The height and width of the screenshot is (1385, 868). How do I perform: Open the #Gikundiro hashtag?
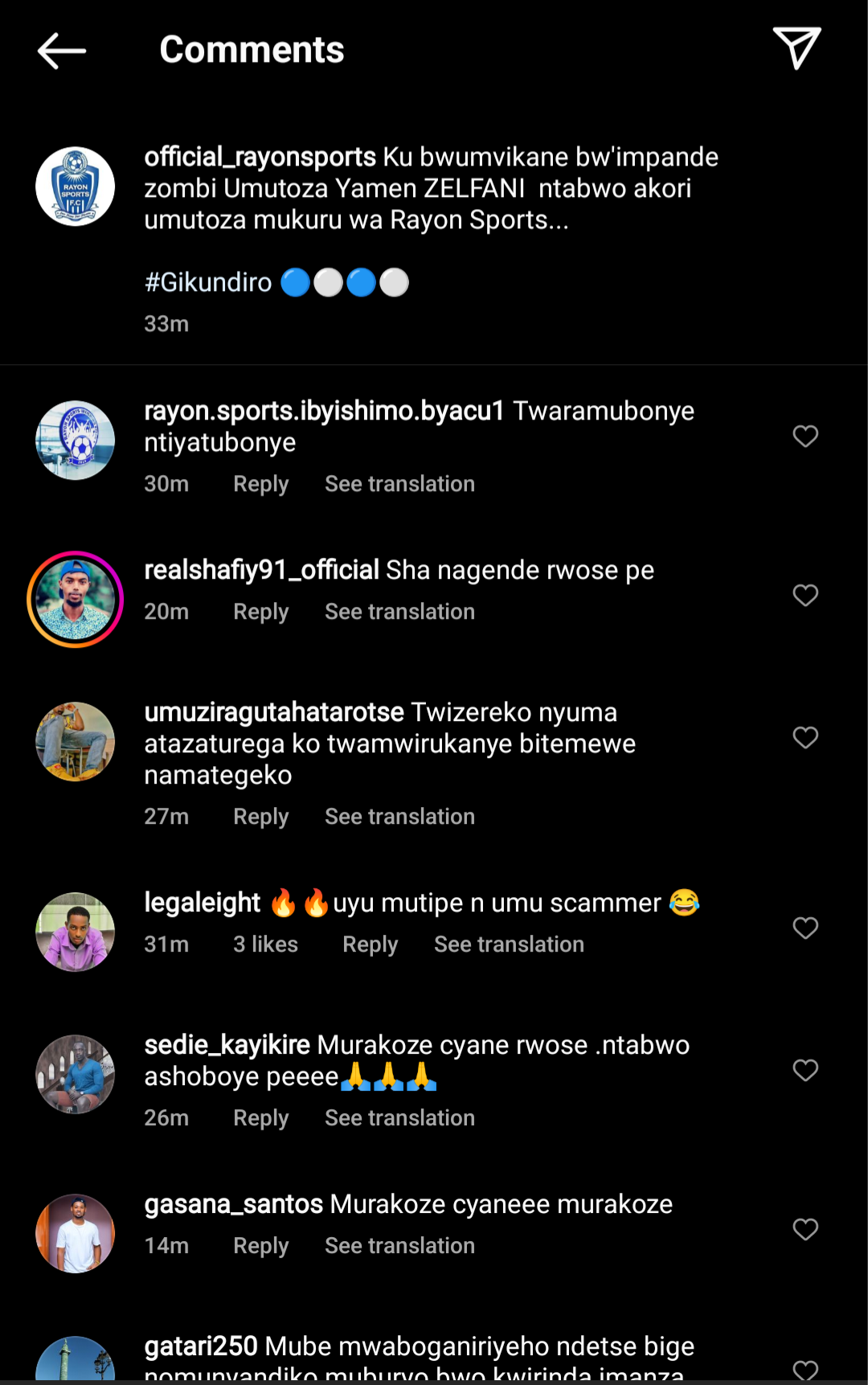click(x=208, y=282)
